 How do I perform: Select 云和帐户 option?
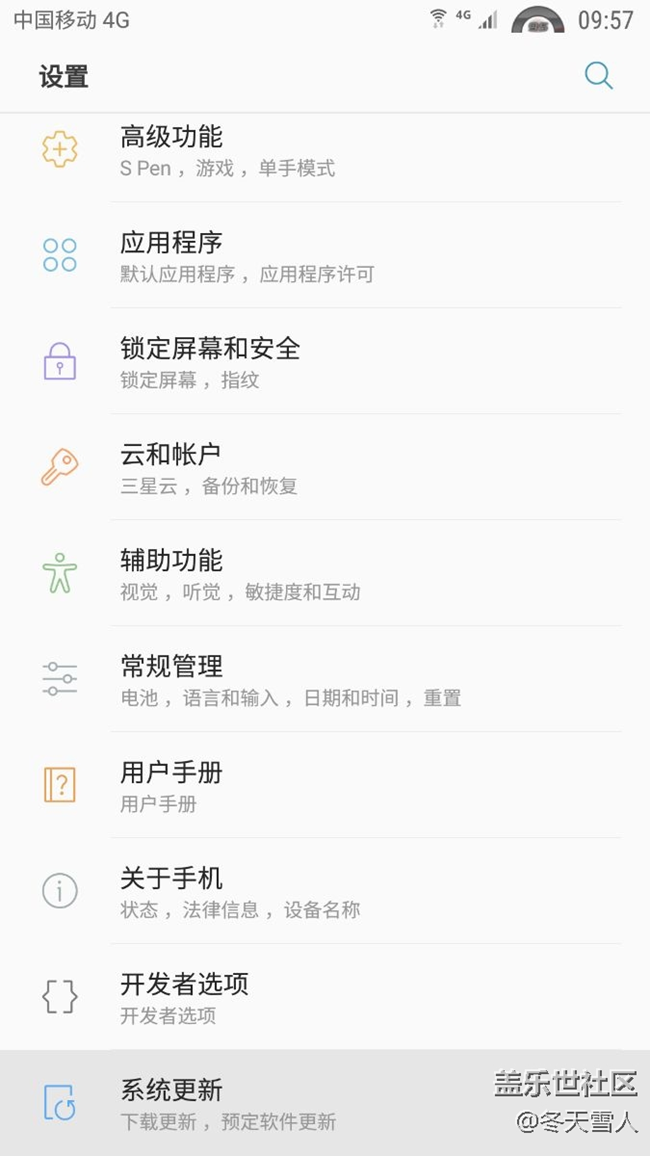[x=325, y=468]
